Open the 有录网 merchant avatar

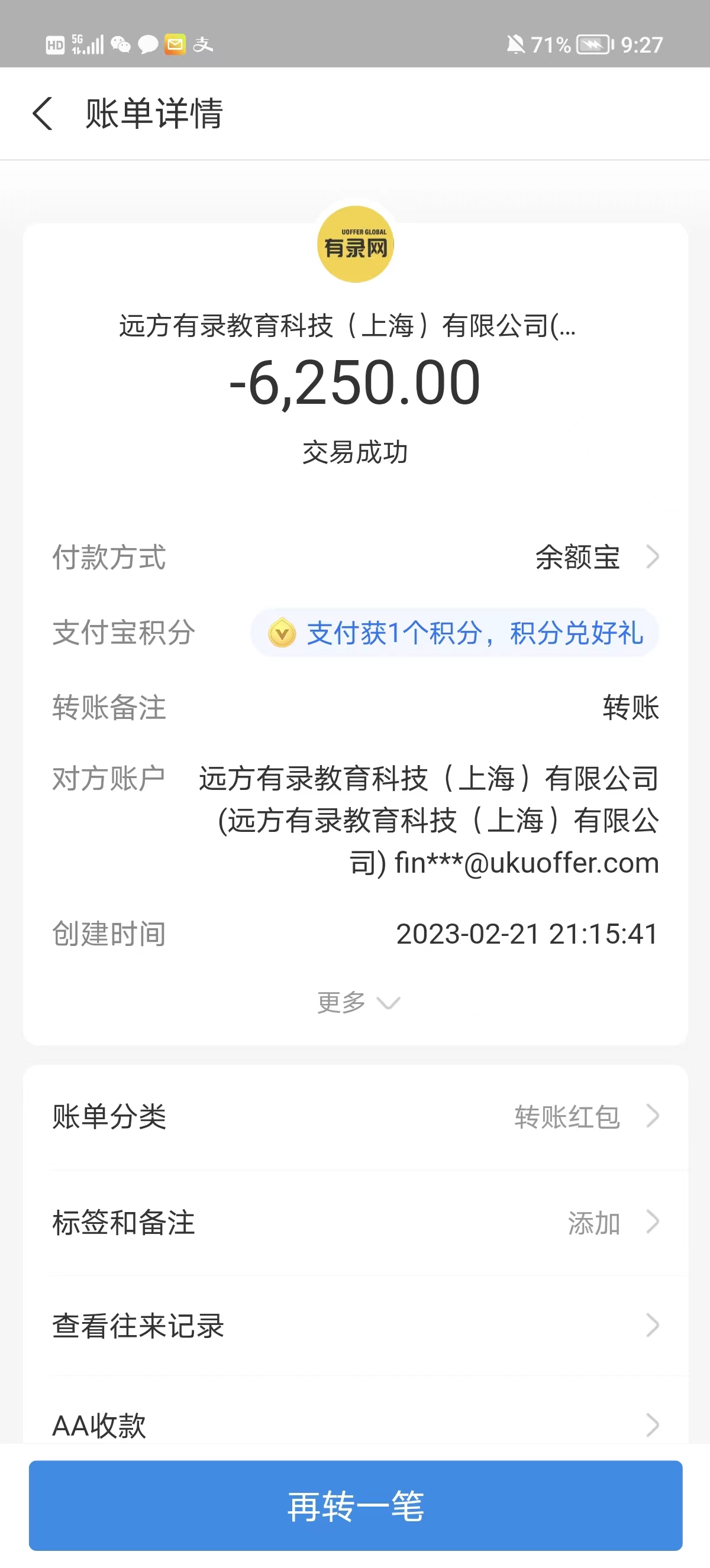click(x=356, y=245)
